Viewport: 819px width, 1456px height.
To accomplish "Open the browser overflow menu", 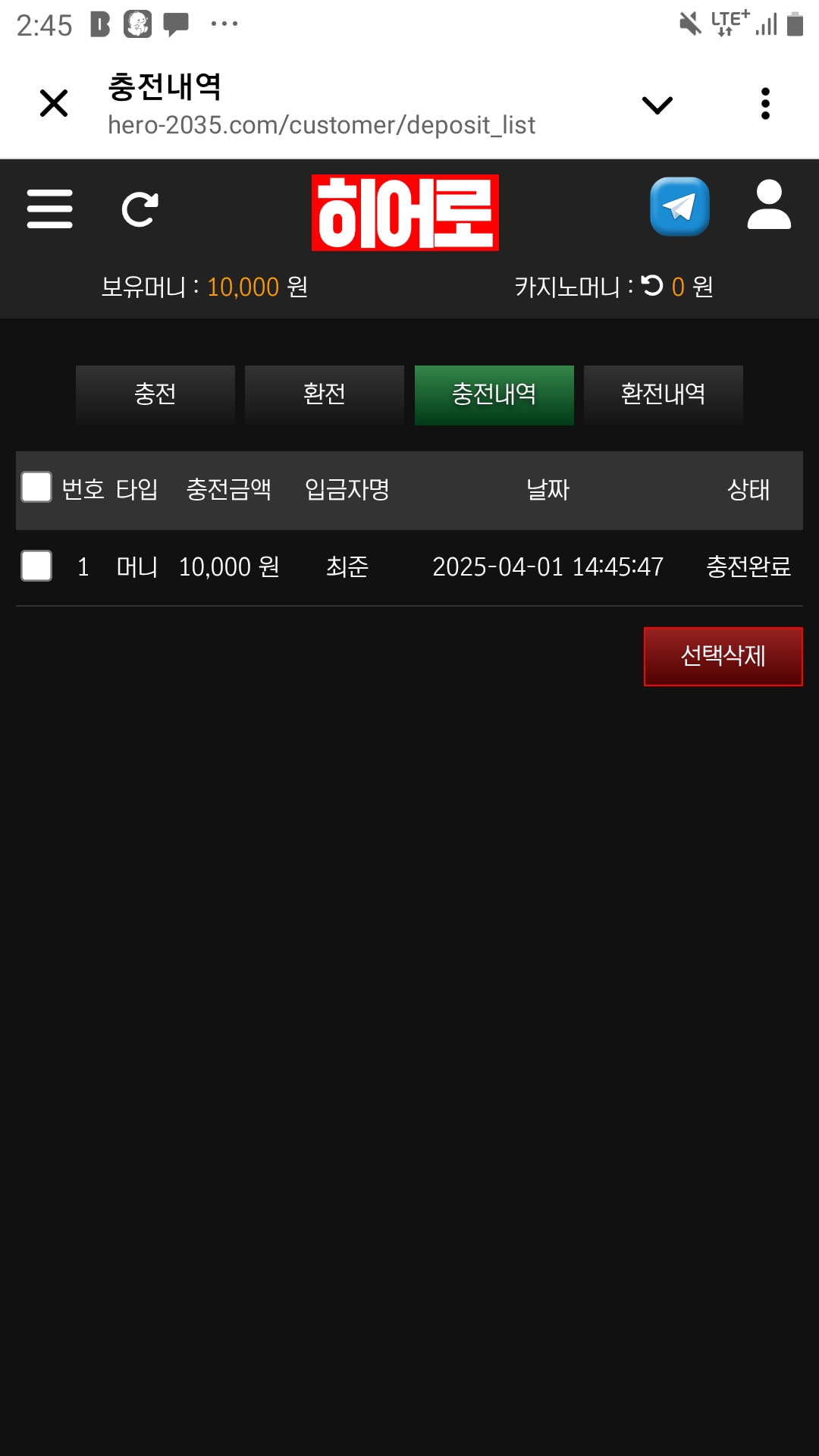I will point(765,104).
